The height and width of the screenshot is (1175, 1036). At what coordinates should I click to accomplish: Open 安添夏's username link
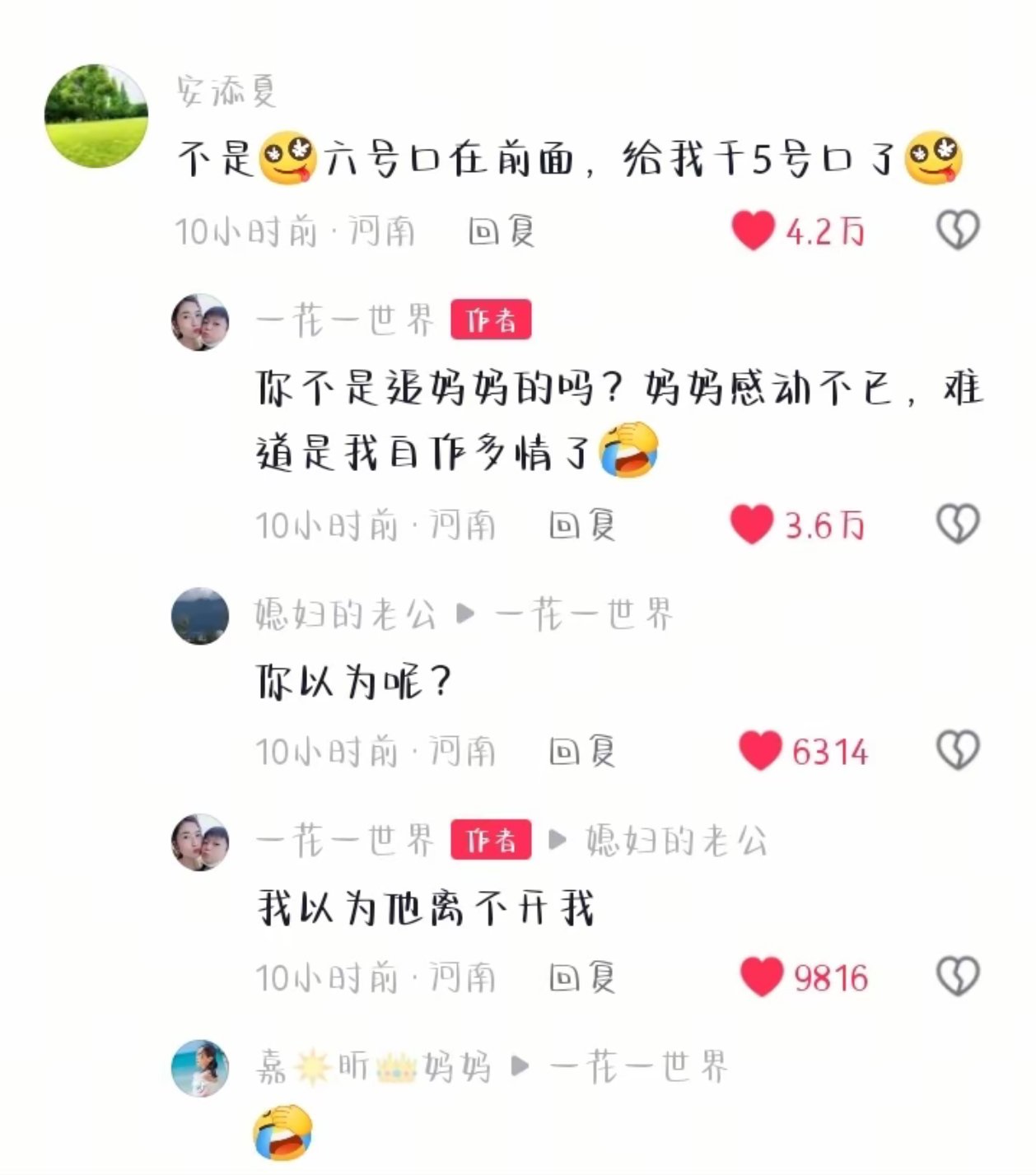(x=226, y=91)
